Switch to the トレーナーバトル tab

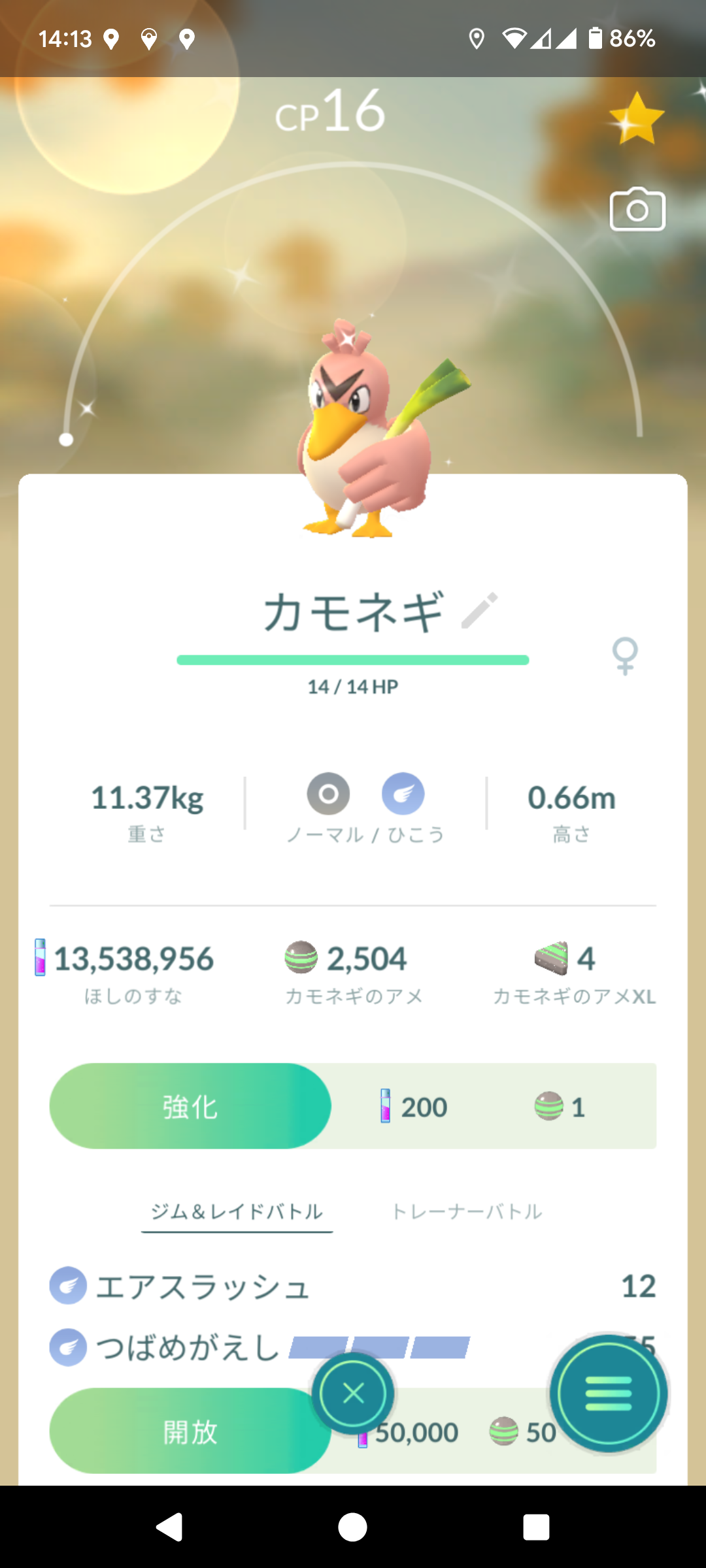tap(467, 1212)
